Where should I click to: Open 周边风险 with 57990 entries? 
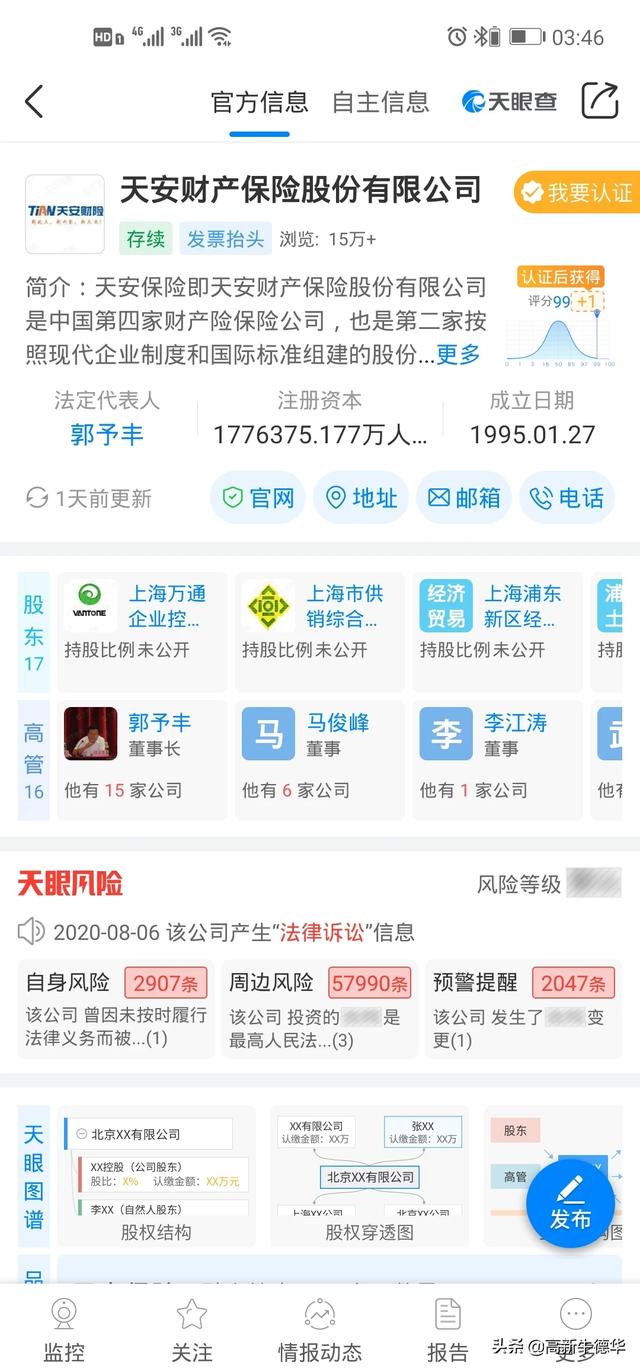(x=320, y=1009)
